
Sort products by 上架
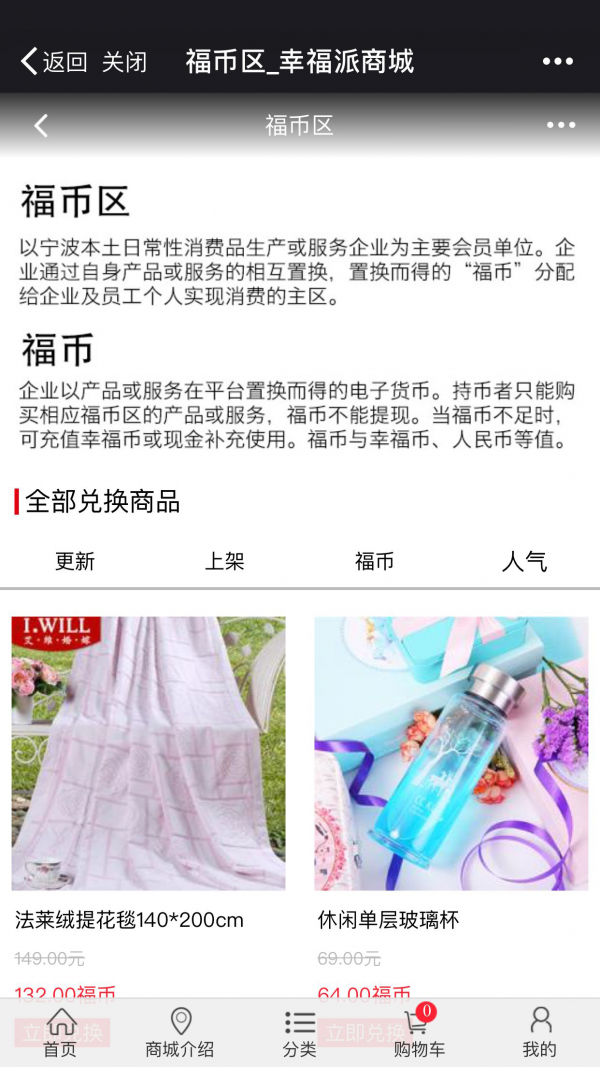click(224, 561)
